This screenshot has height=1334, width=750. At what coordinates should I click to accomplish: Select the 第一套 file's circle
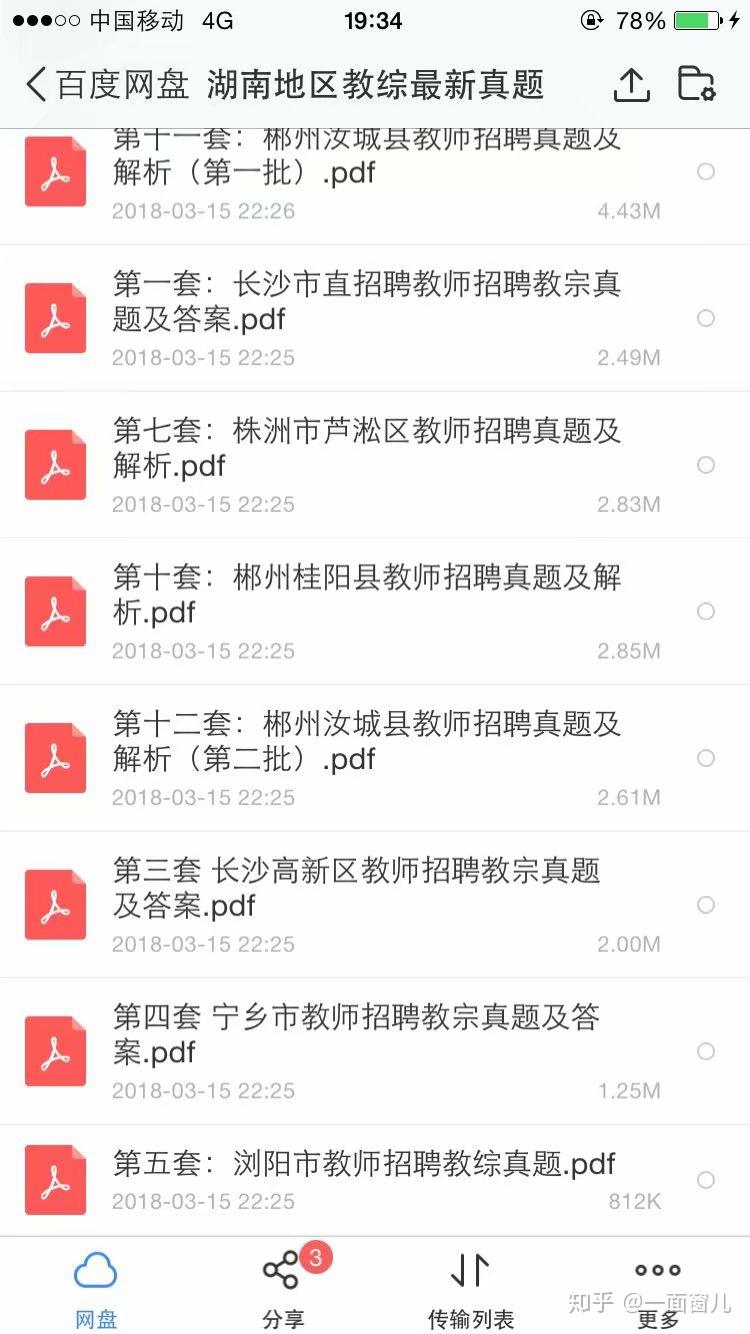706,318
